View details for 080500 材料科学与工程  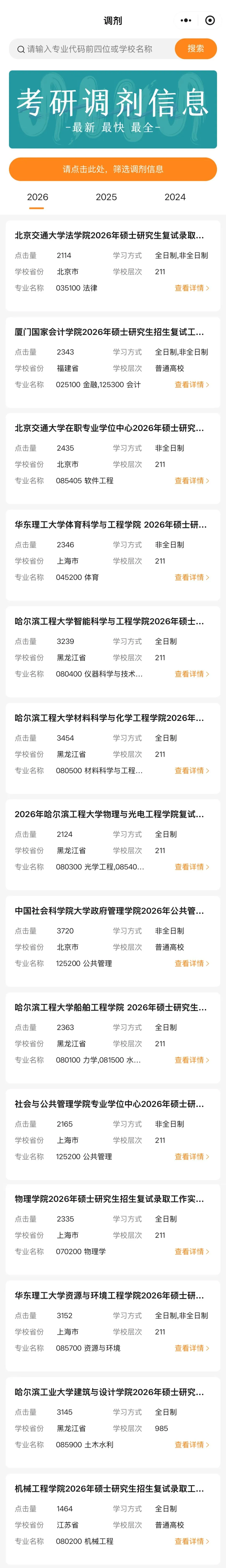tap(191, 771)
